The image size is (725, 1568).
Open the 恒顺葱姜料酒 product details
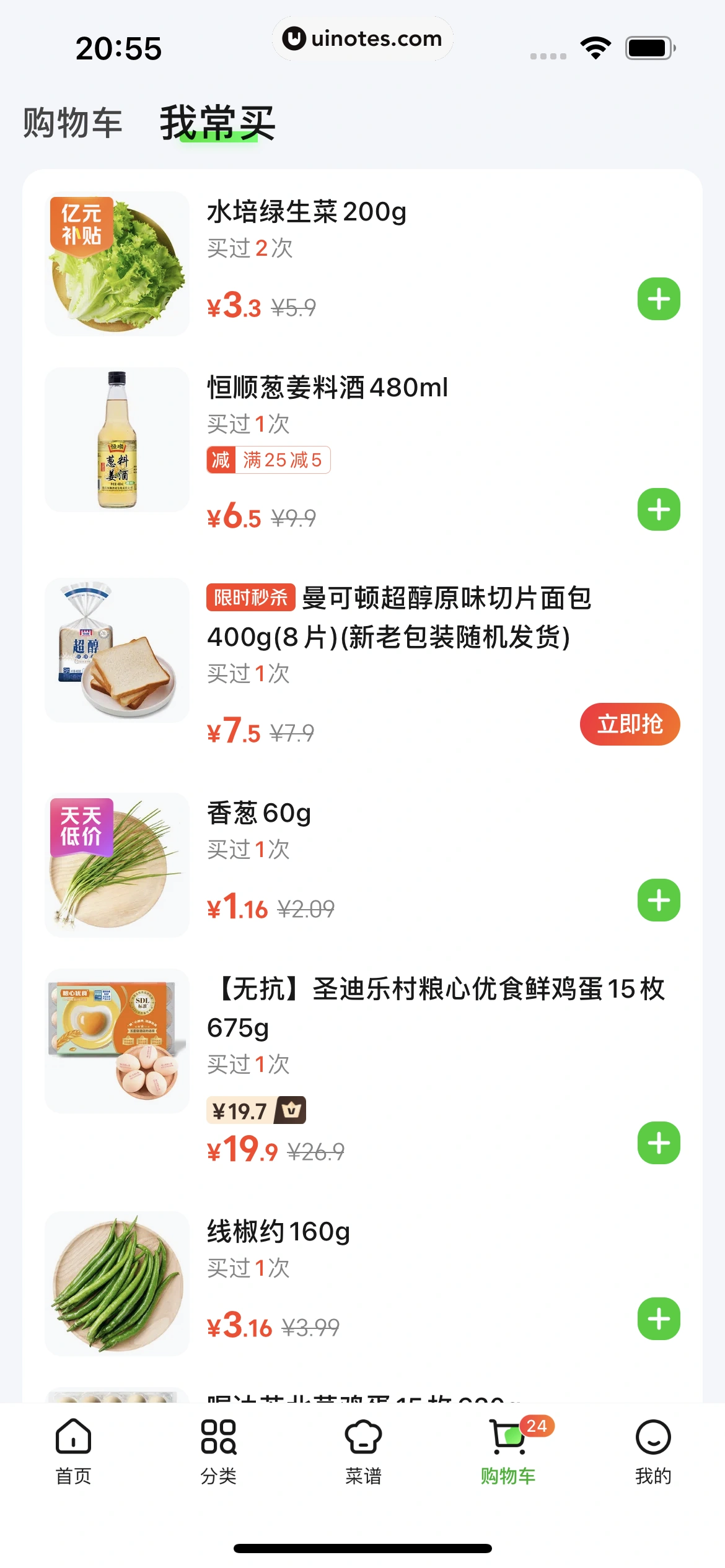pos(117,440)
